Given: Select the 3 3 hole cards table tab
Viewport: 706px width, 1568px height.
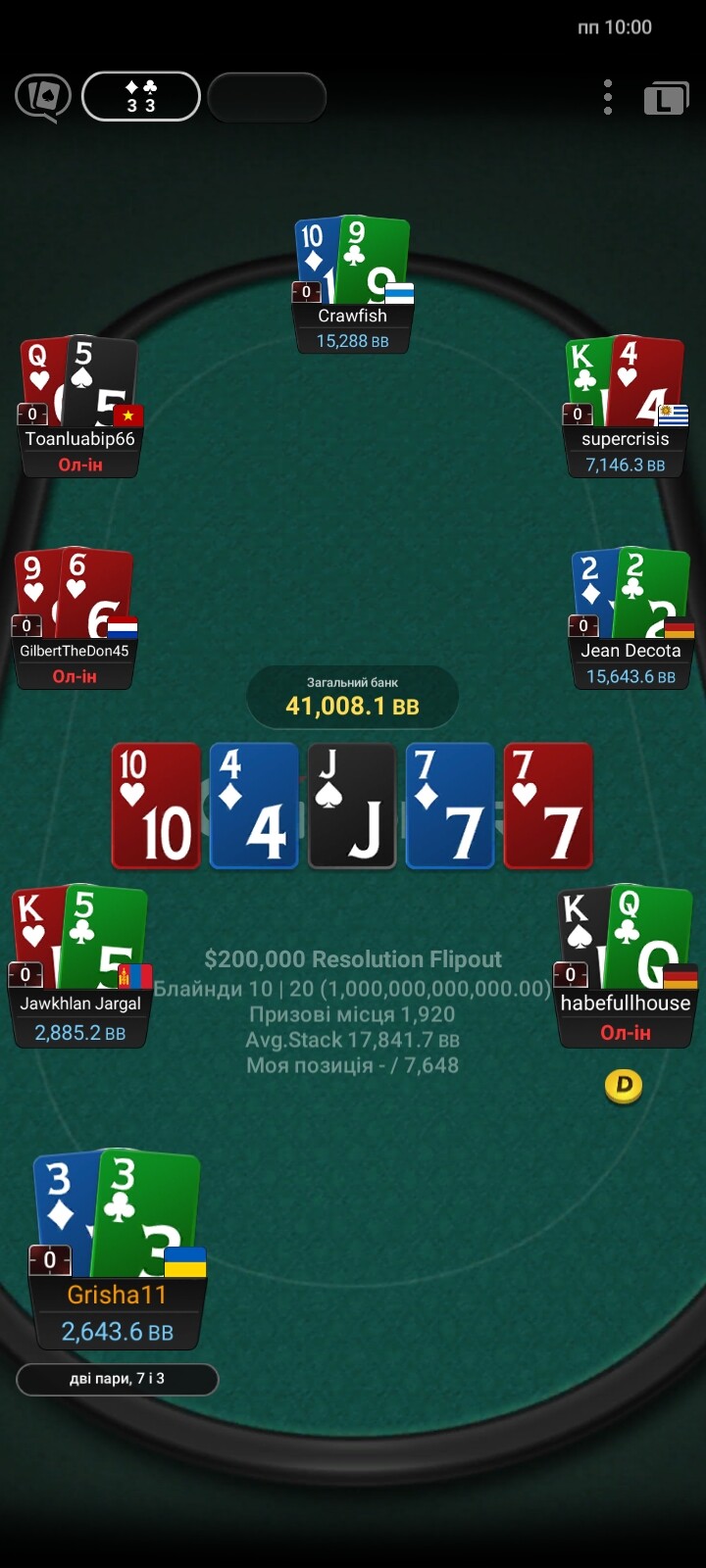Looking at the screenshot, I should pyautogui.click(x=141, y=97).
